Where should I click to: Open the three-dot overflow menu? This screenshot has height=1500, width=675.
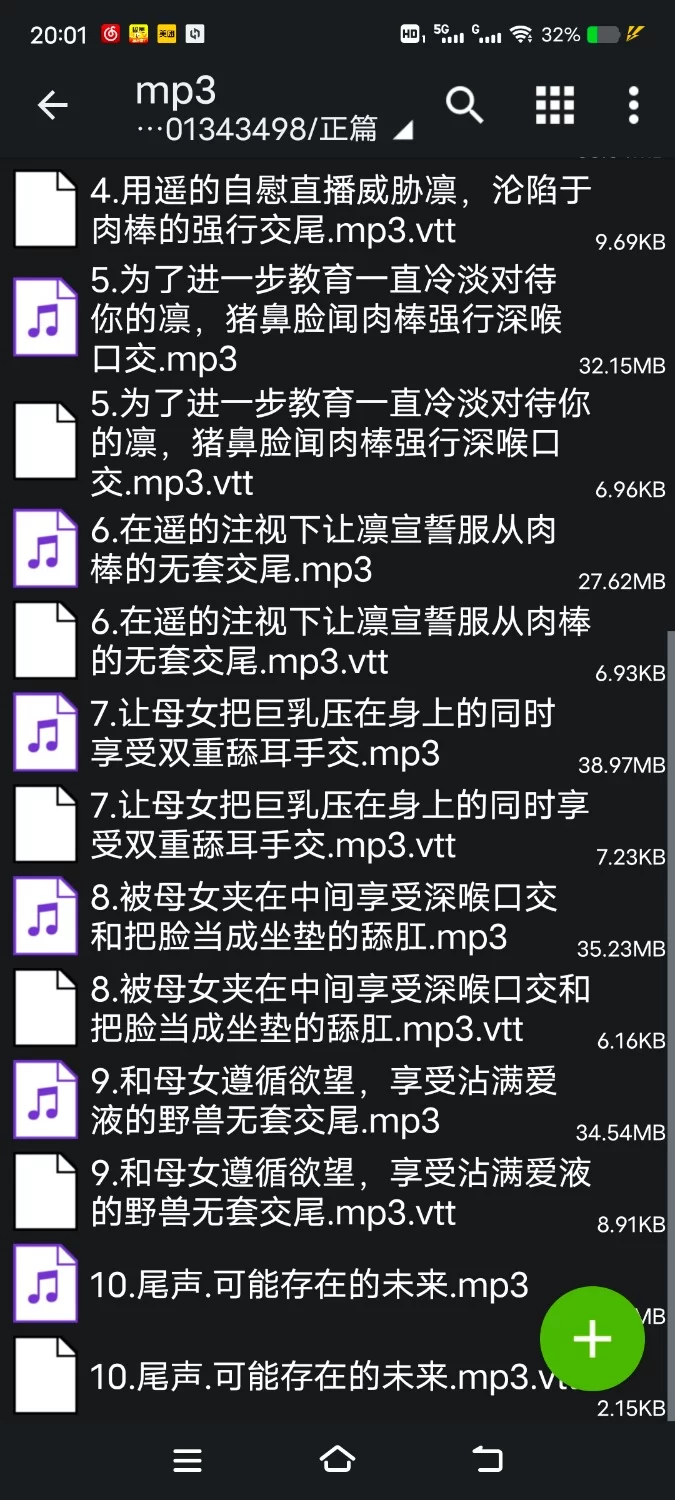(x=633, y=104)
